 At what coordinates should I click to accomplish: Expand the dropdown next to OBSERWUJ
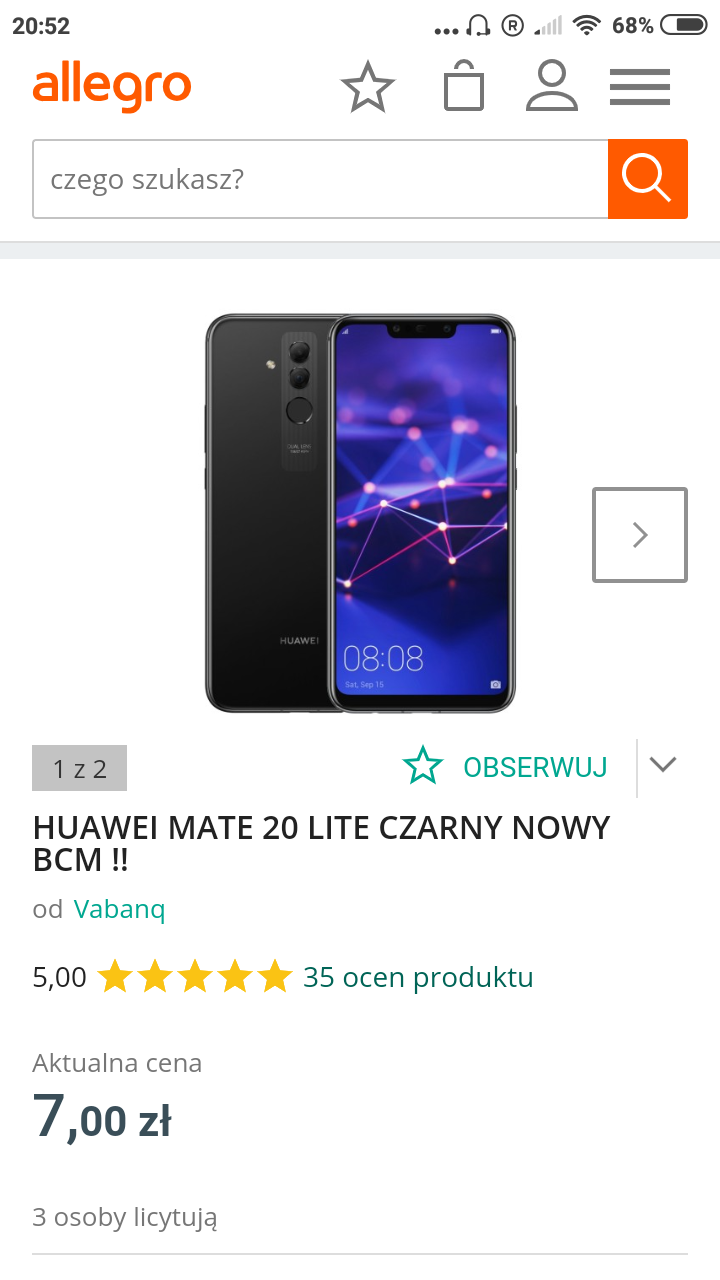pyautogui.click(x=663, y=765)
